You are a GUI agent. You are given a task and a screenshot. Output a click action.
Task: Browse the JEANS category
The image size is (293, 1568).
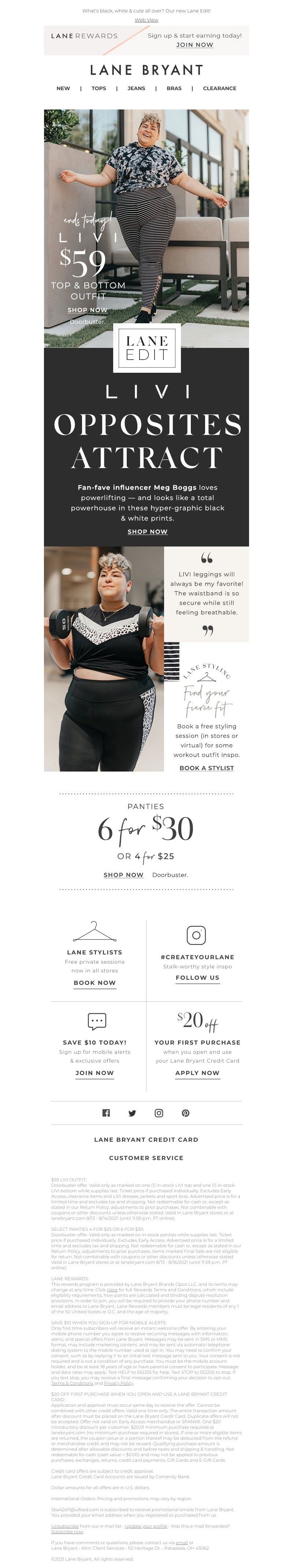point(136,88)
